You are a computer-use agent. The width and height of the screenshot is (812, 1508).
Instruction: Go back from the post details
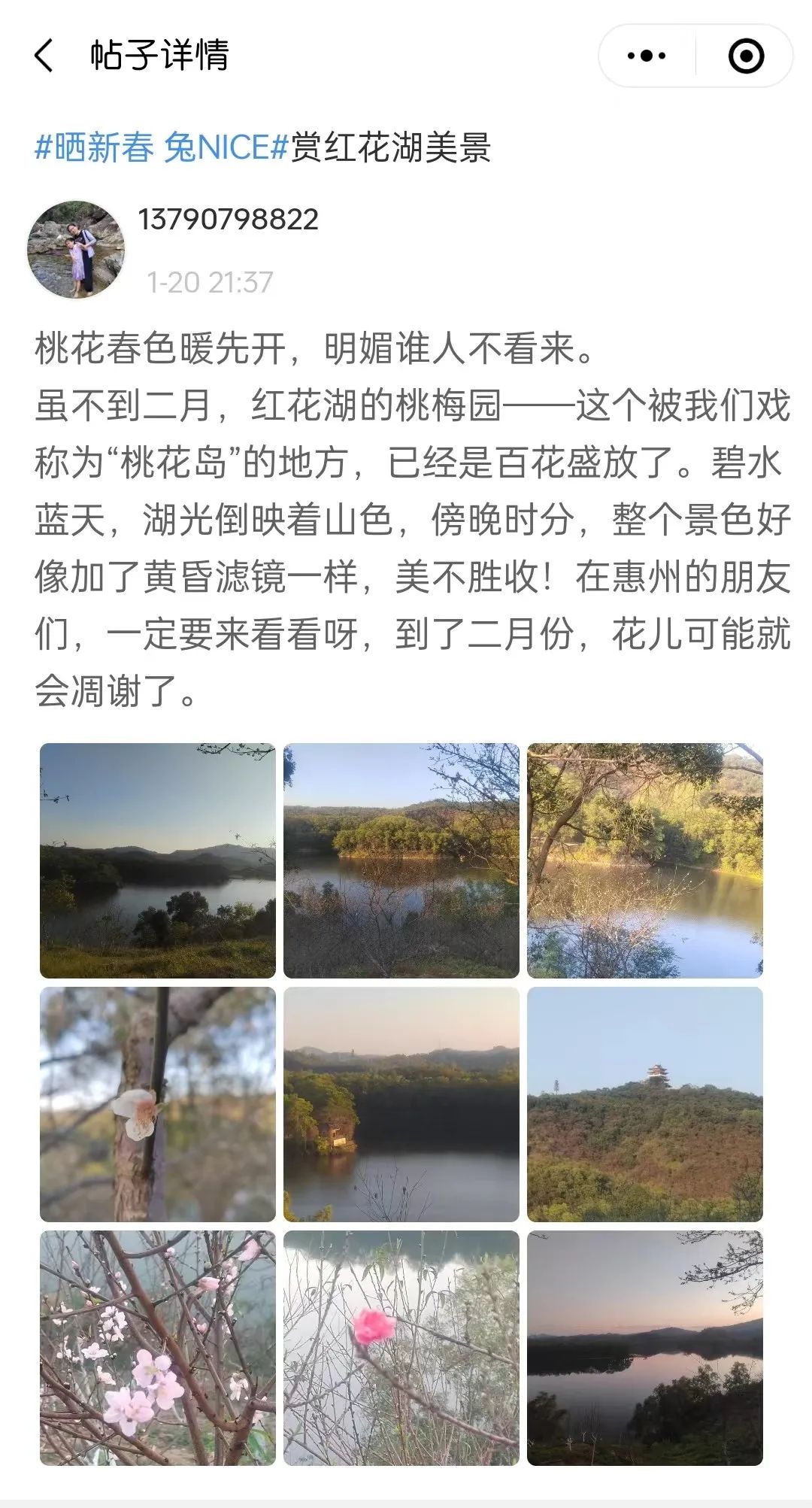click(44, 56)
